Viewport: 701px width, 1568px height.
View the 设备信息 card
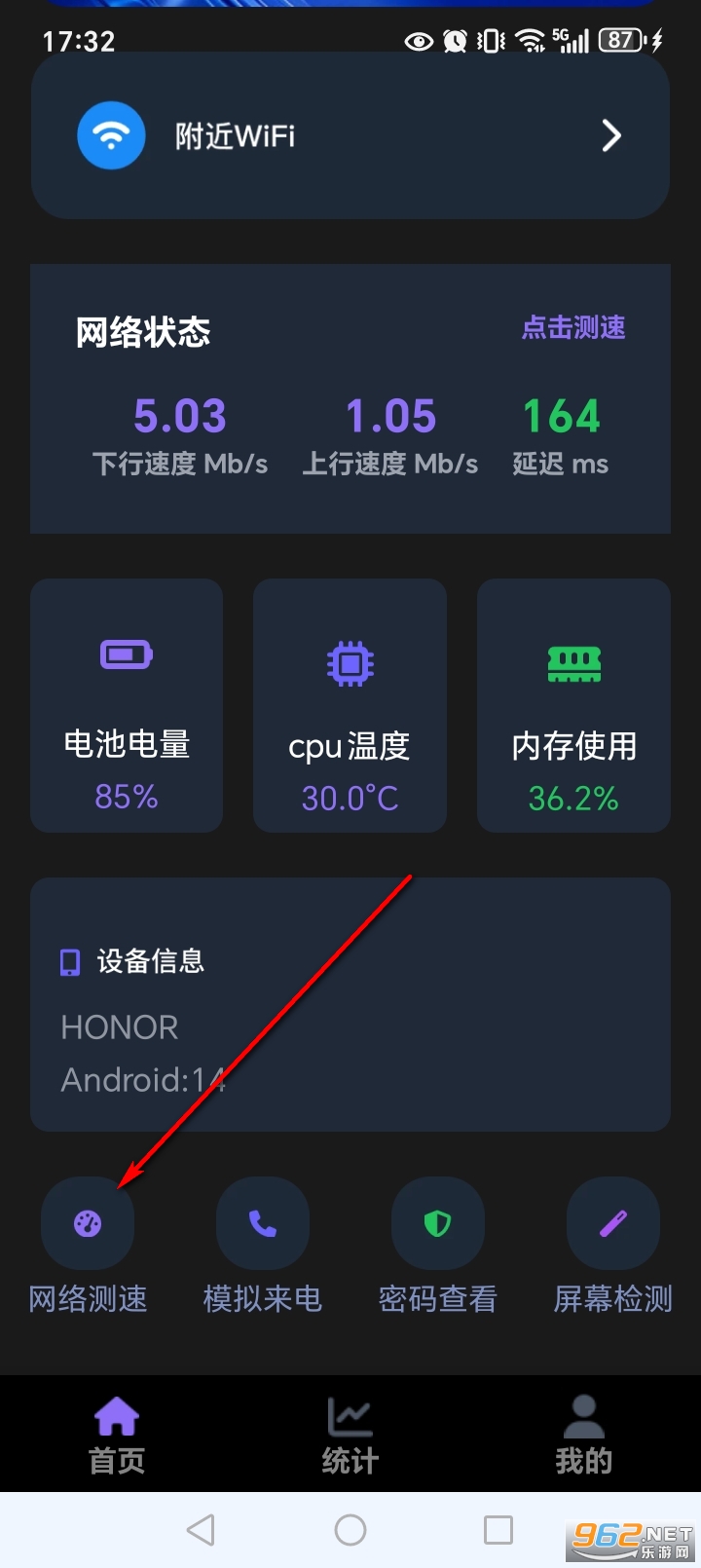coord(350,1004)
